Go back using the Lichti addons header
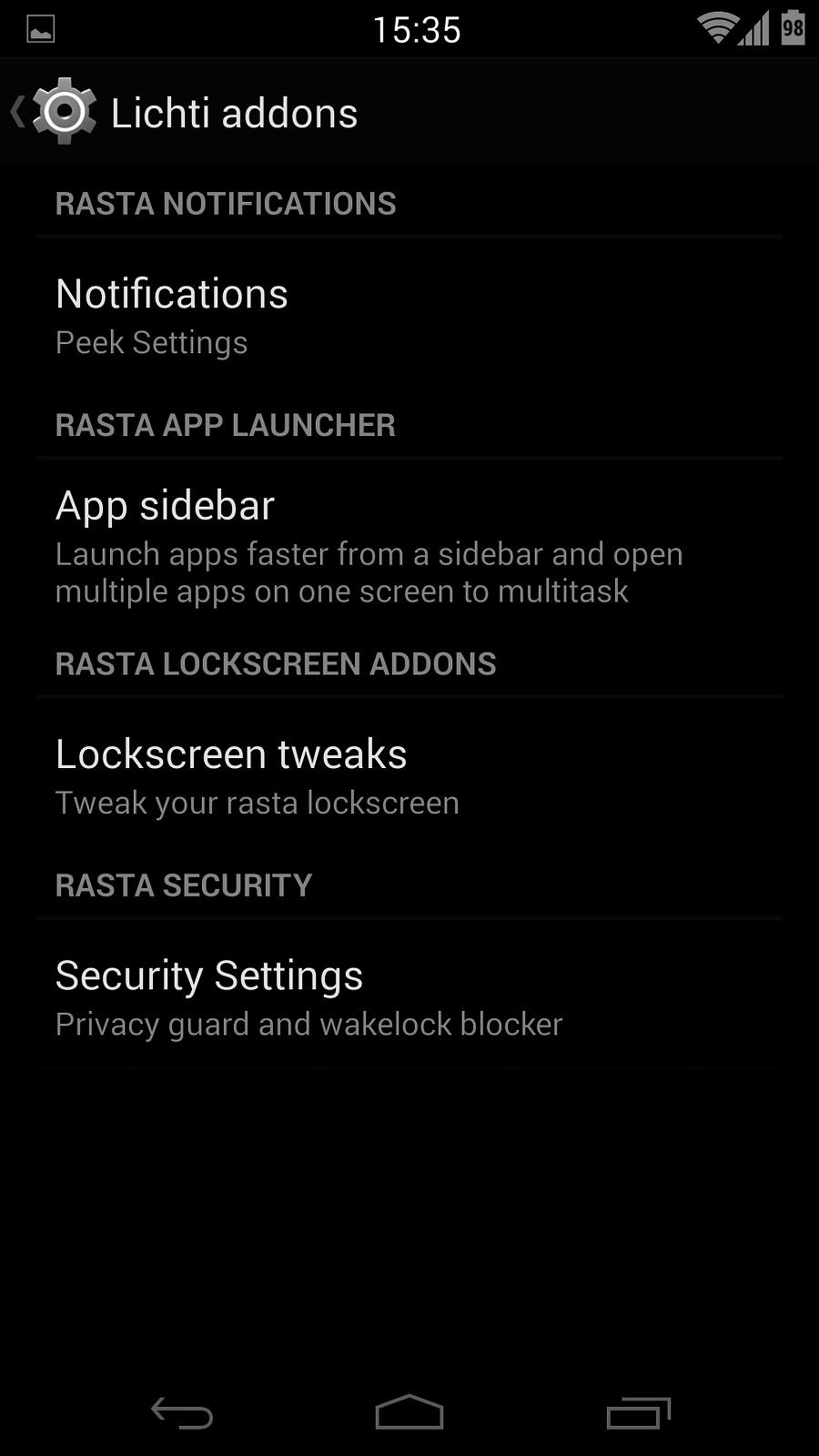 (55, 112)
